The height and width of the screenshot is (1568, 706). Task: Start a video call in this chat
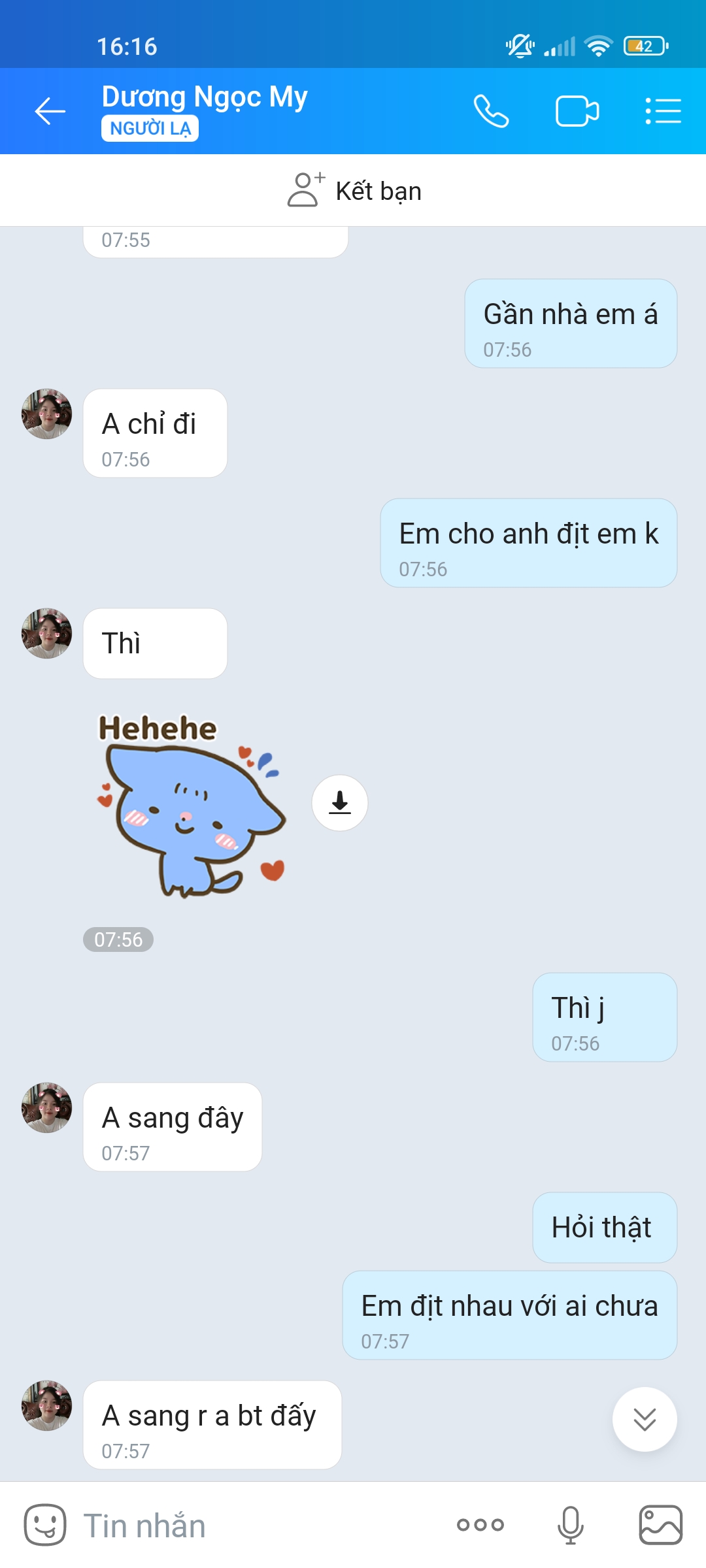tap(577, 111)
